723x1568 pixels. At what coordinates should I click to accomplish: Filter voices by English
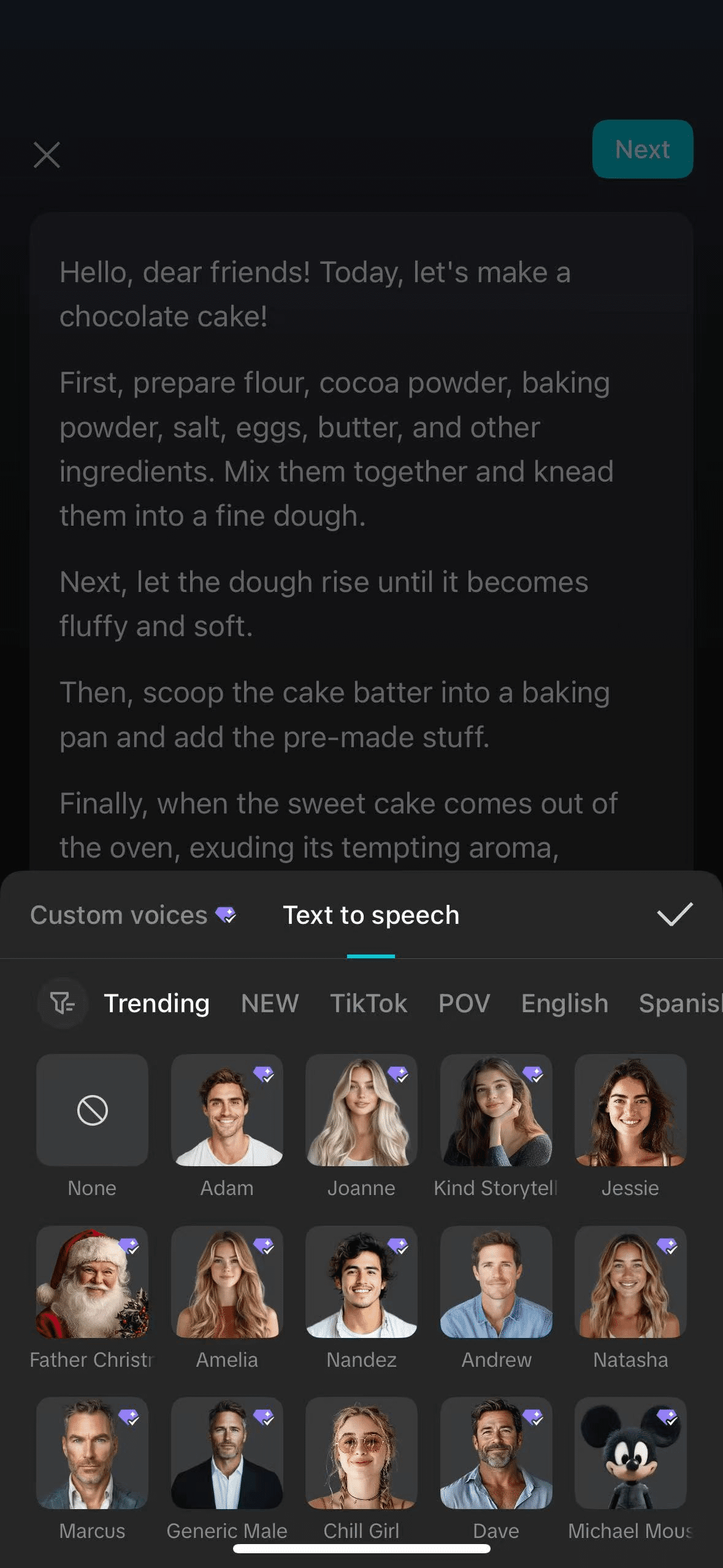[x=564, y=1004]
